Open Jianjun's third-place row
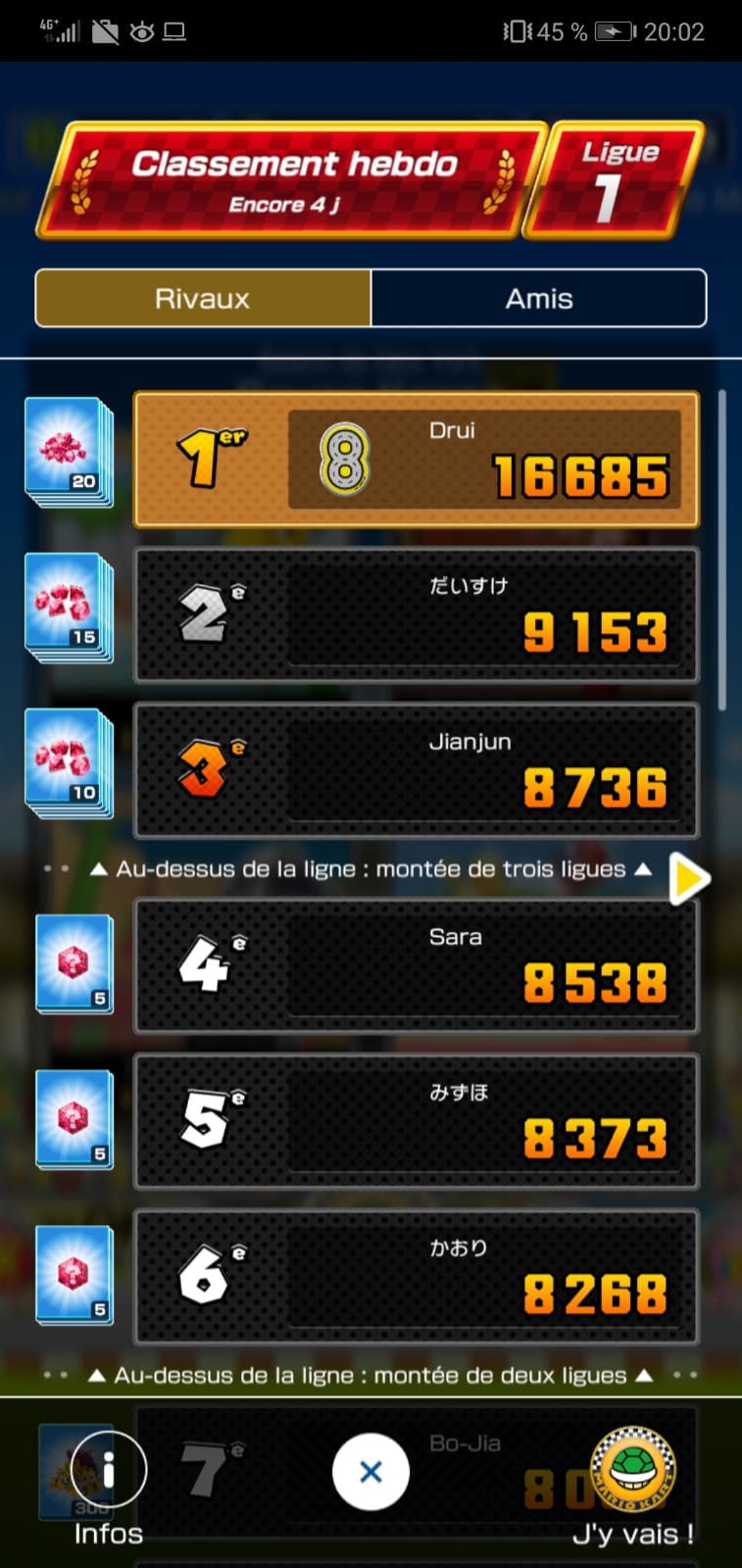 pos(417,770)
